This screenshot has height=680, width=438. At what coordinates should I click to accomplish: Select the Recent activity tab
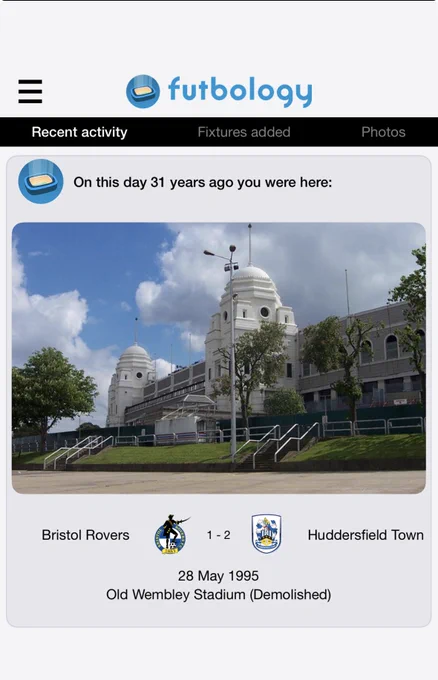(79, 132)
